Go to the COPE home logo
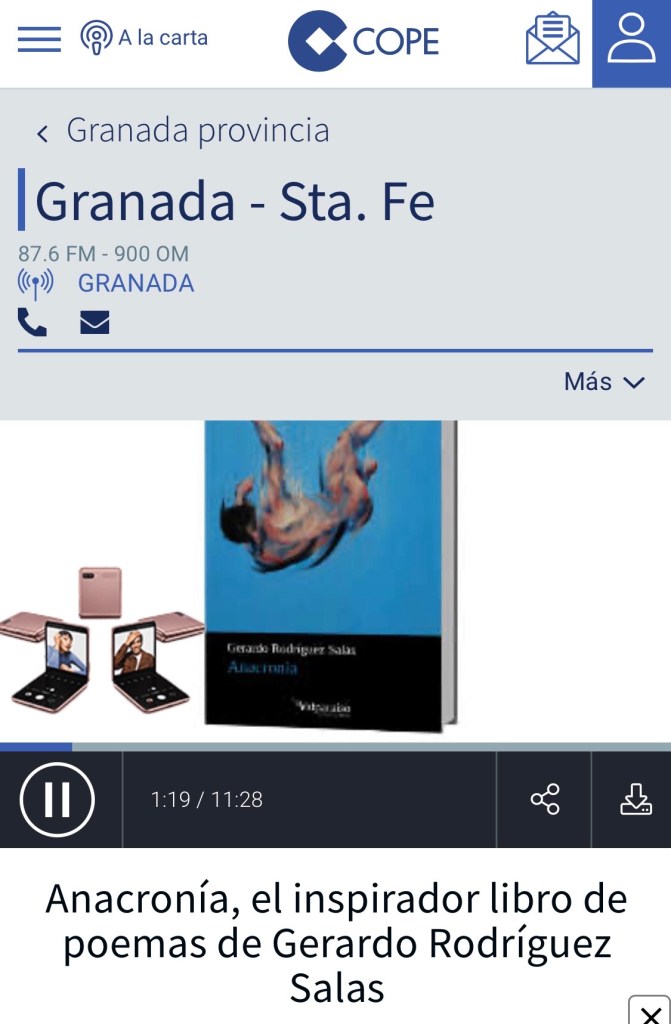Viewport: 671px width, 1024px height. [363, 41]
